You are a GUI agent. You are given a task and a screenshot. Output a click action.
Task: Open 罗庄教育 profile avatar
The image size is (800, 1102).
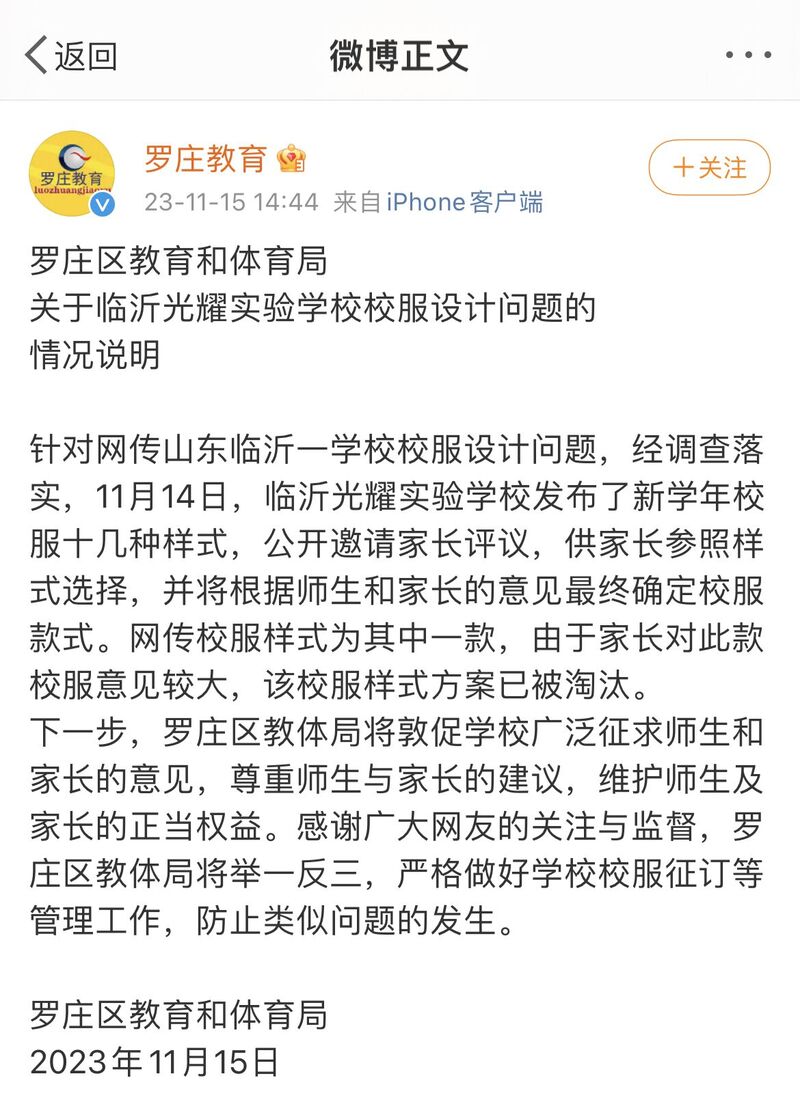pyautogui.click(x=72, y=174)
